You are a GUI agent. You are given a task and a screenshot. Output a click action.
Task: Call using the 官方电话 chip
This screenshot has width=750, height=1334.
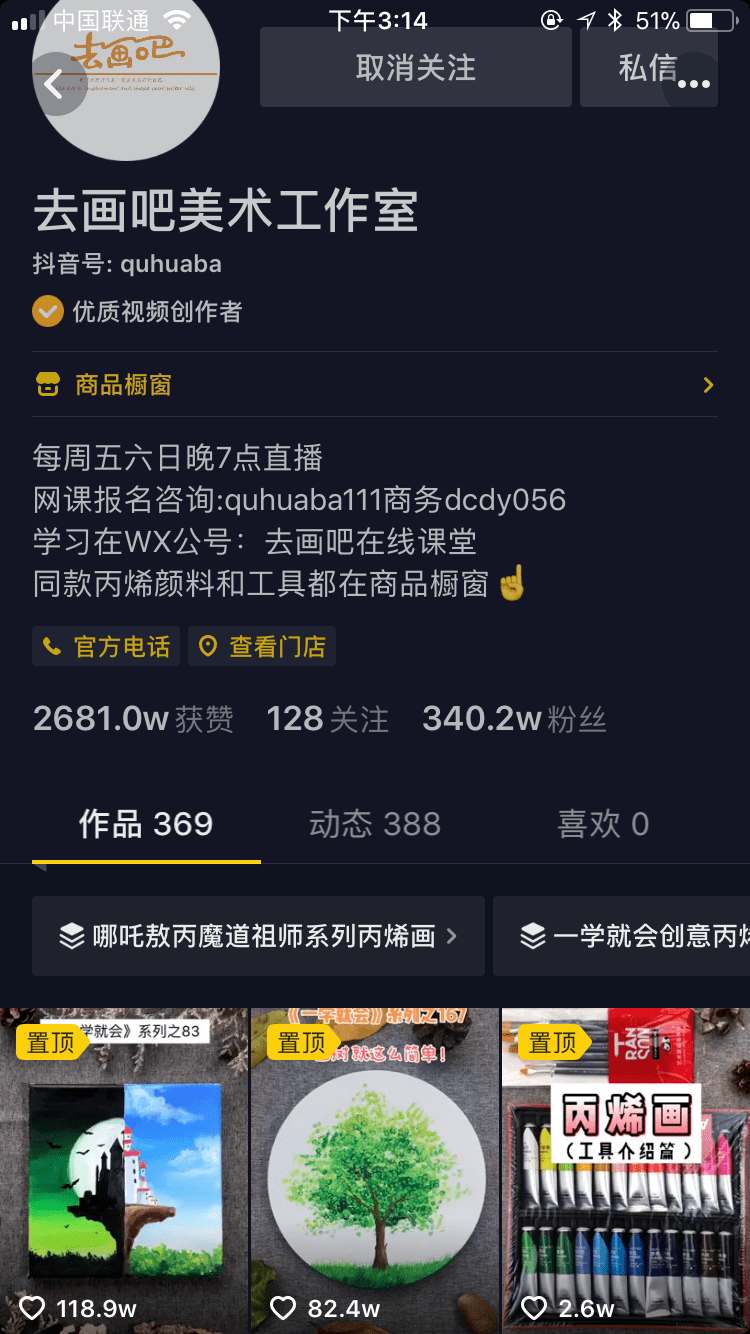(x=106, y=647)
